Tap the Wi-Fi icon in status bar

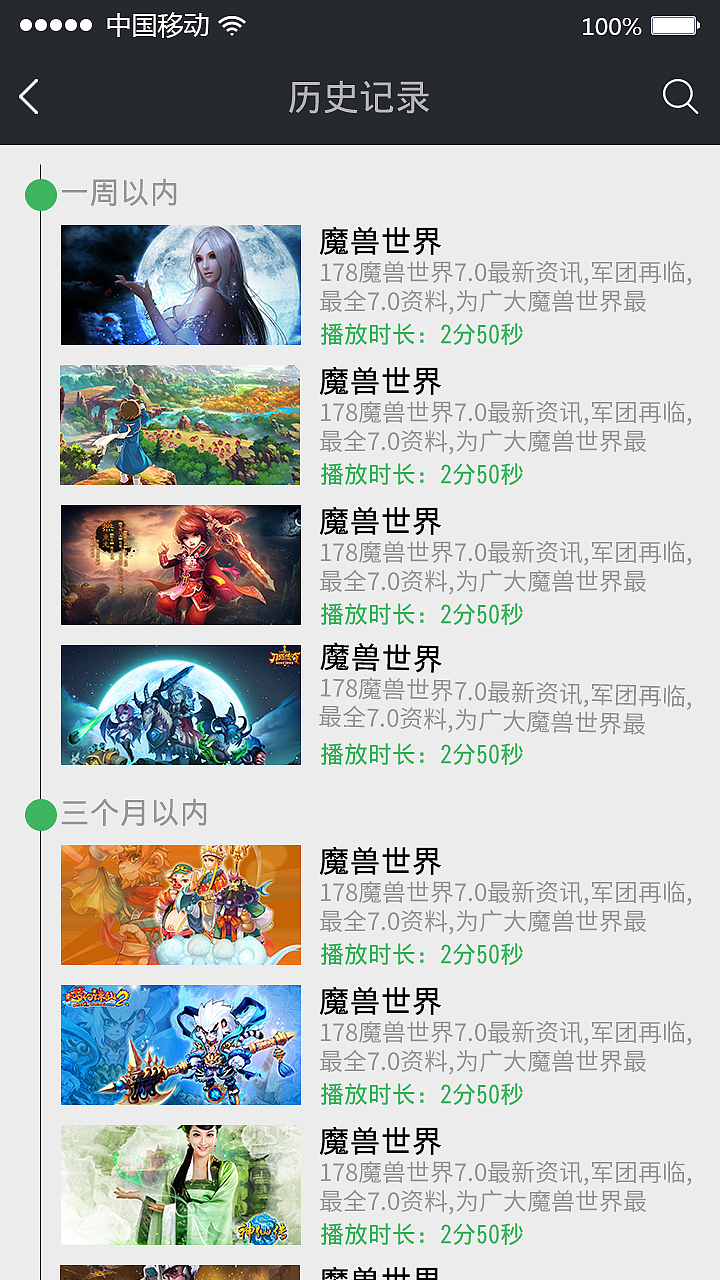pyautogui.click(x=232, y=26)
